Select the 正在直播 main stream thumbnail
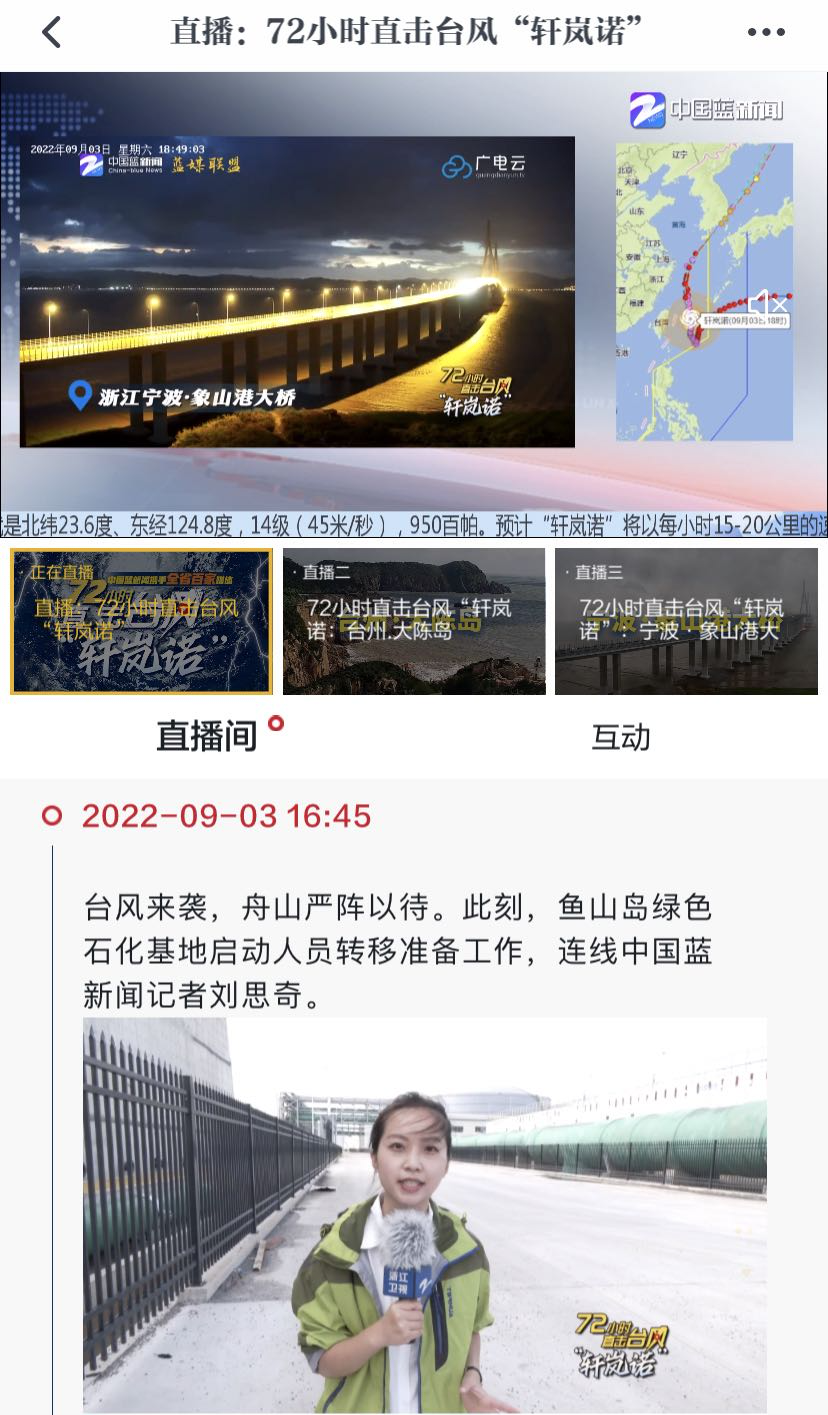This screenshot has width=828, height=1415. click(x=141, y=621)
